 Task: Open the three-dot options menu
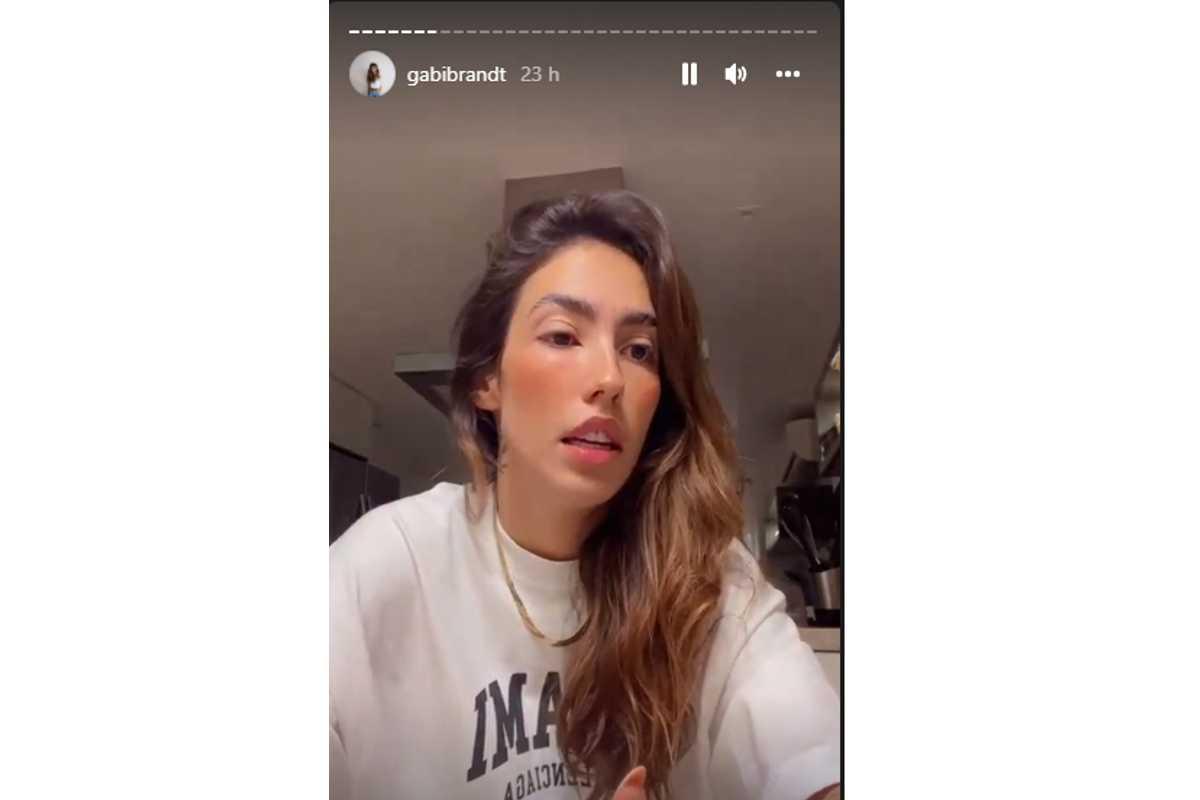[788, 74]
